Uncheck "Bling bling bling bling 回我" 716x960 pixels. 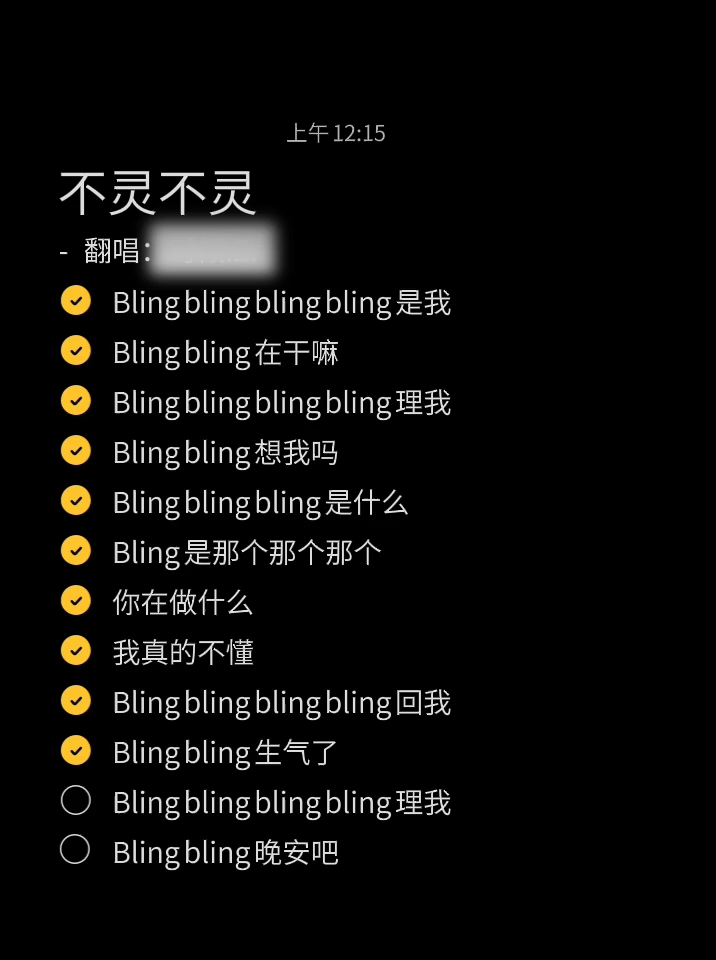76,701
